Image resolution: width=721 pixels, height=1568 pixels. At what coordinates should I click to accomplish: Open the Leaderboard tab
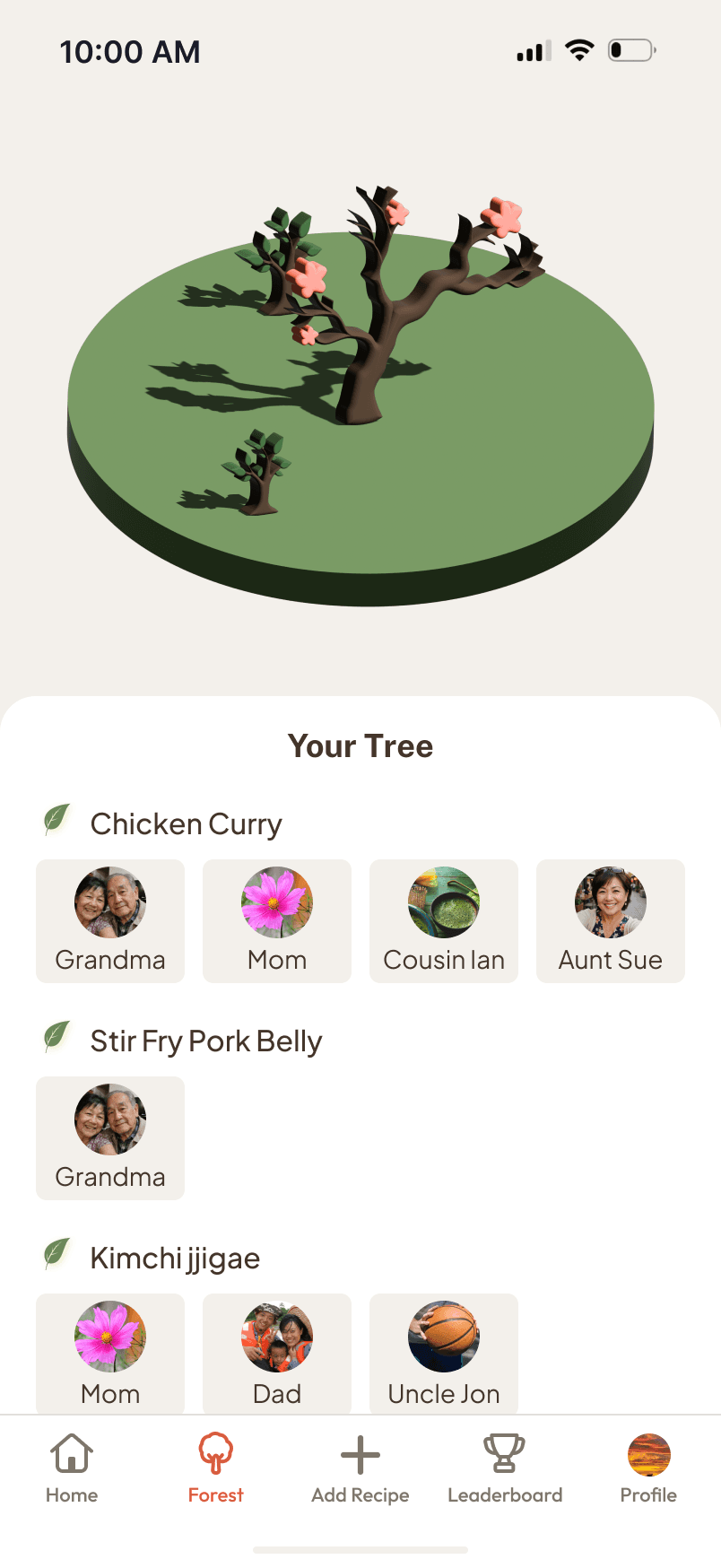(505, 1468)
